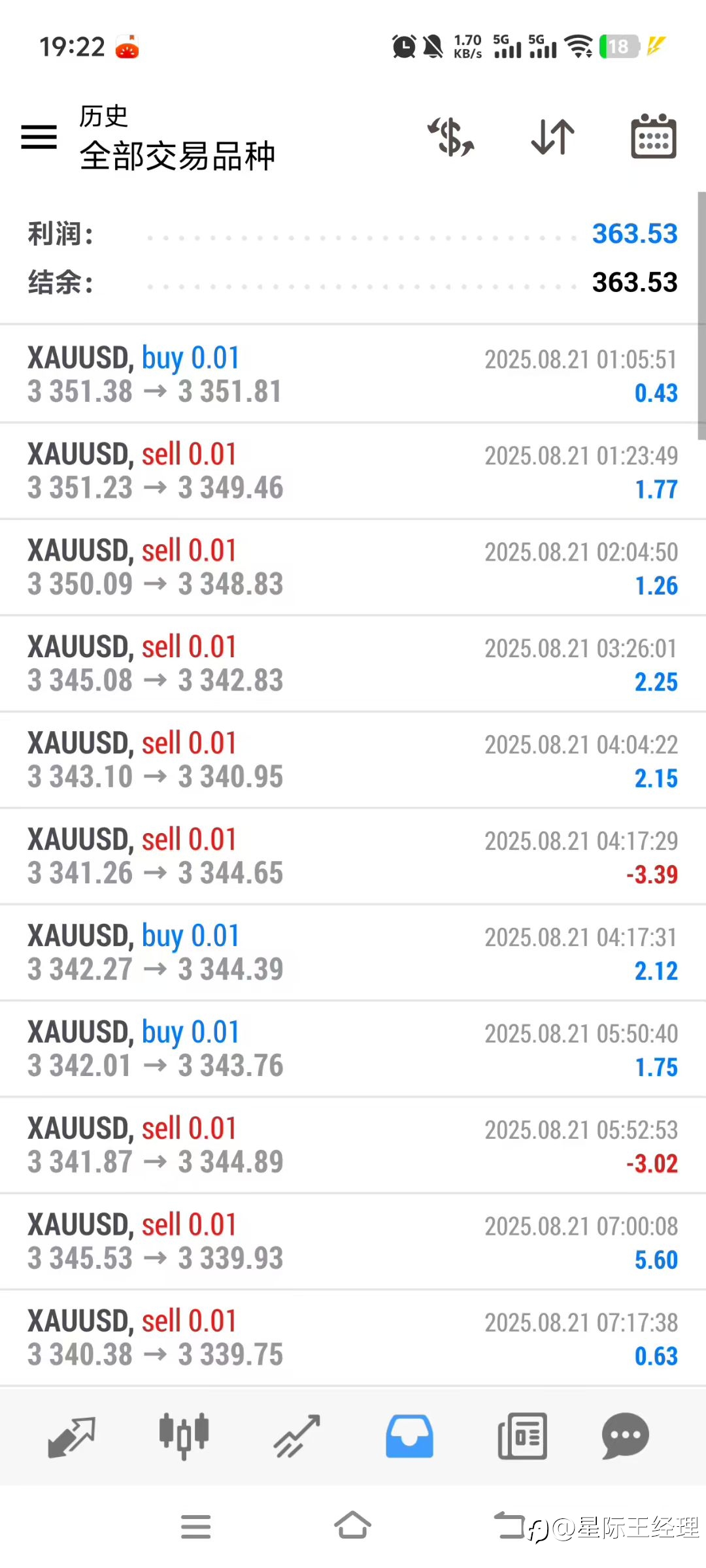
Task: Switch to the Trade tab
Action: (x=297, y=1436)
